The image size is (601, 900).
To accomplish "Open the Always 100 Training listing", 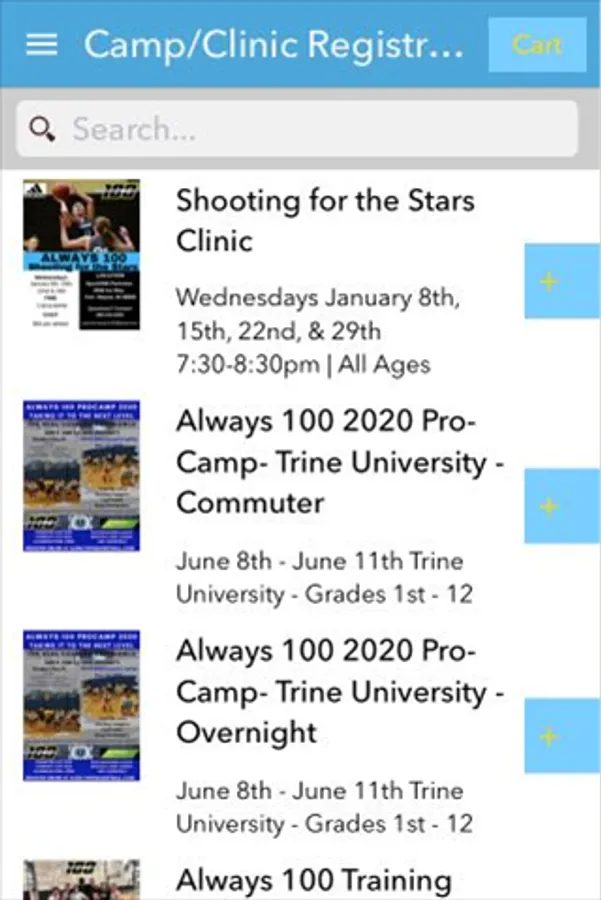I will coord(313,881).
